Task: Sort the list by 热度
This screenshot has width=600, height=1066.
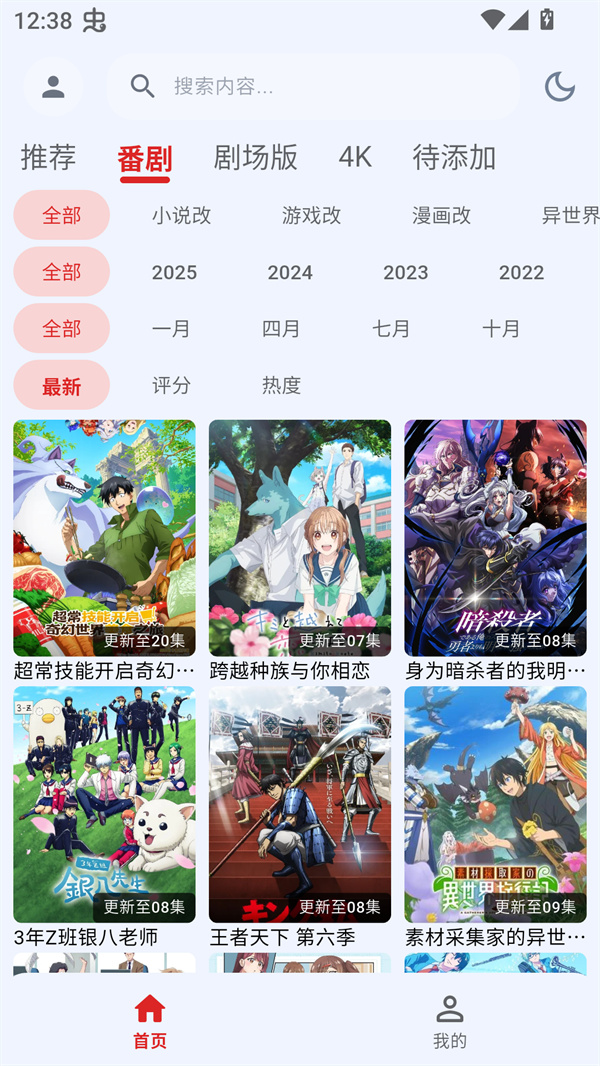Action: point(281,385)
